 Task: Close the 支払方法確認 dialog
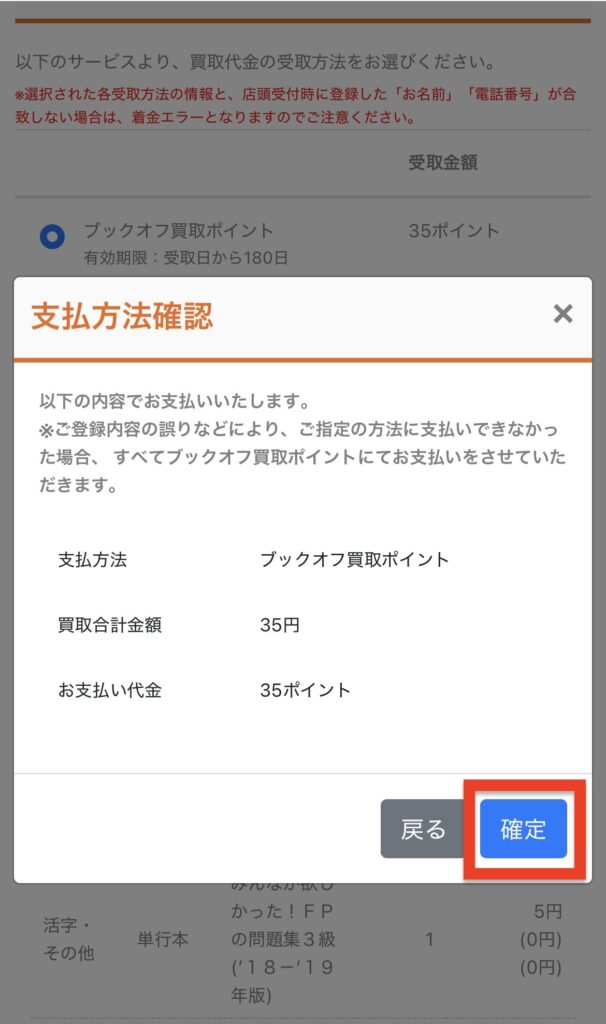pos(563,314)
